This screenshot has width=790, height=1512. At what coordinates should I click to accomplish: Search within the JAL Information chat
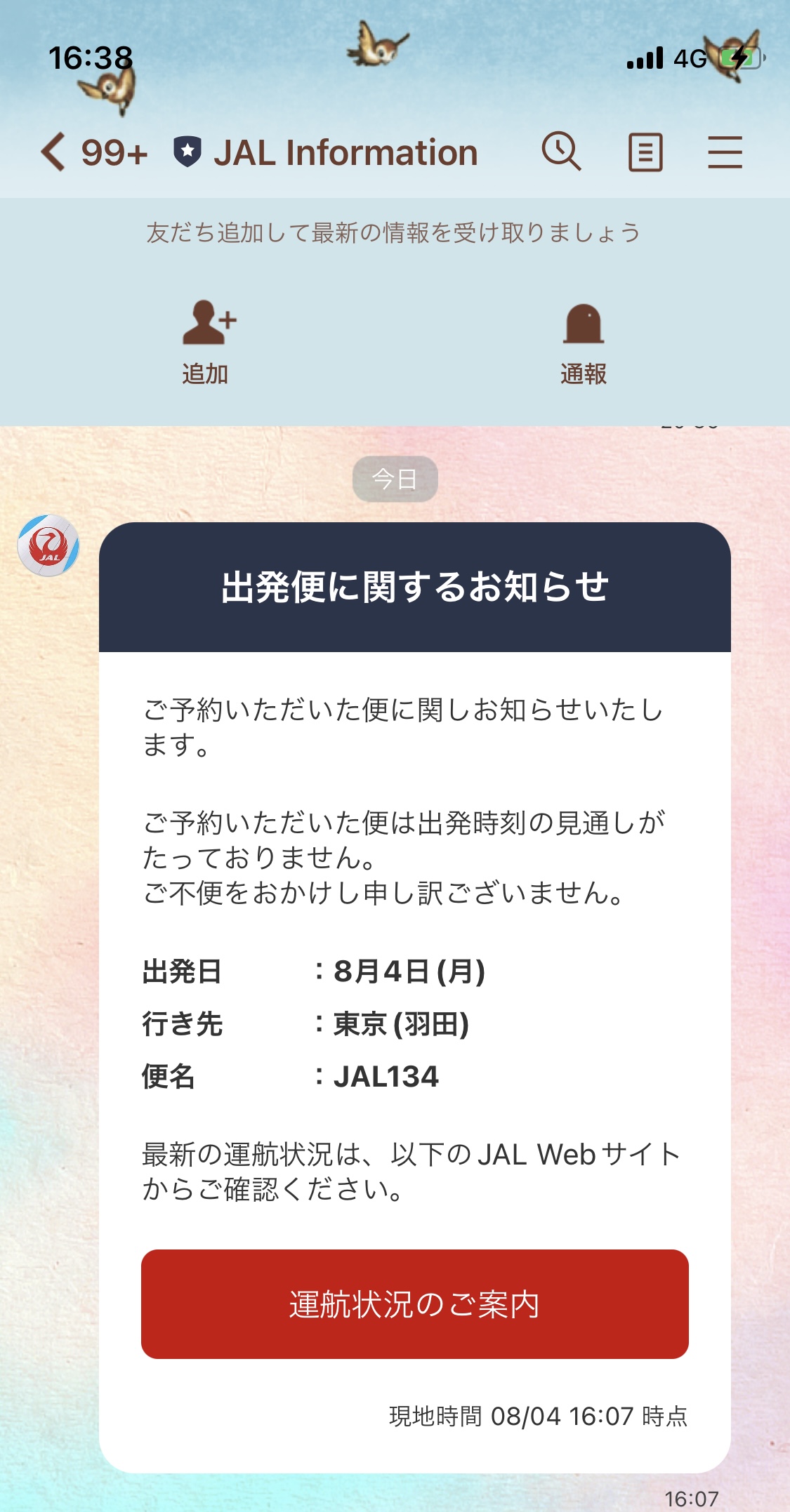(x=561, y=152)
